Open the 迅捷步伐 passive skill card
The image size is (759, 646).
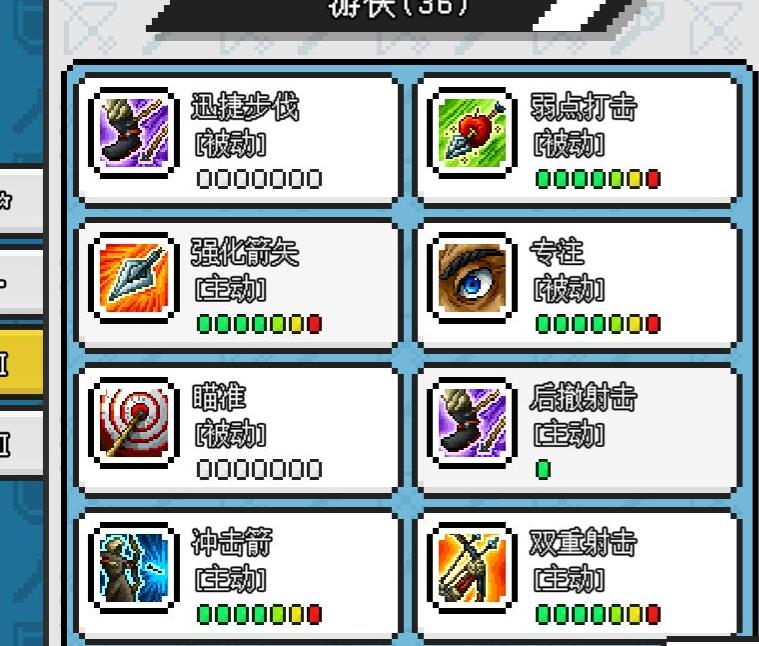point(238,137)
